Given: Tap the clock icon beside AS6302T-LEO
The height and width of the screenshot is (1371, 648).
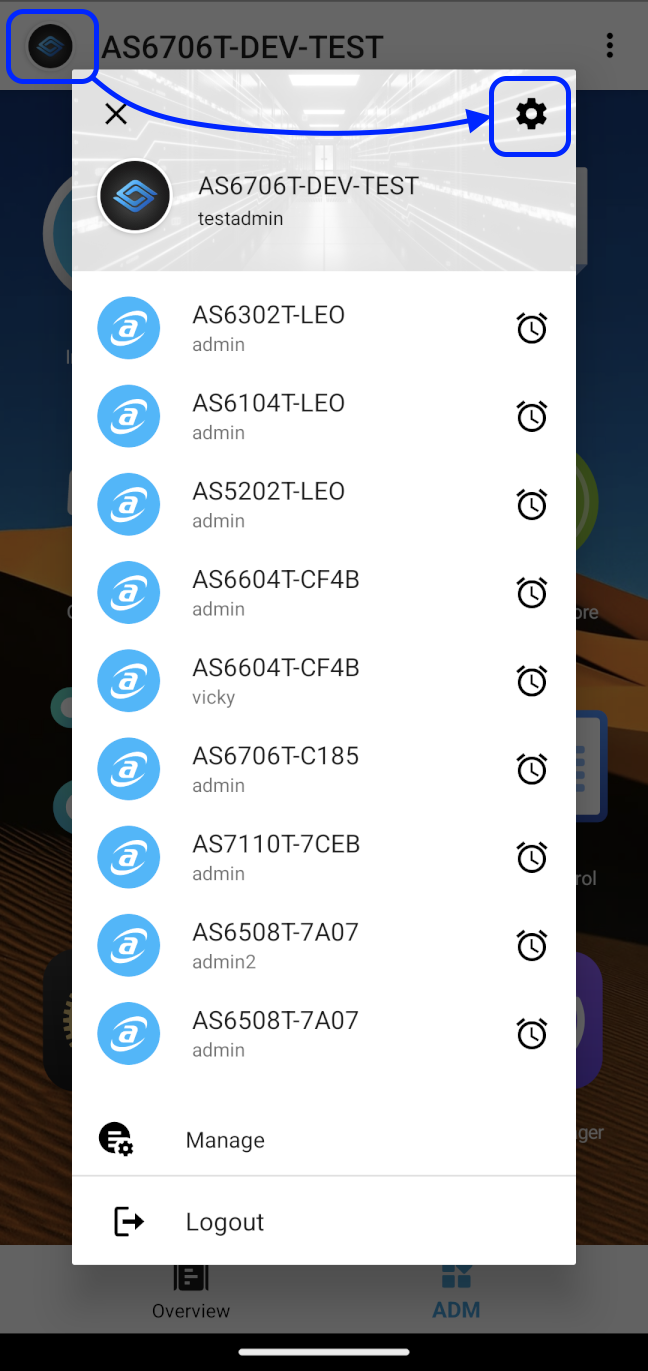Looking at the screenshot, I should click(x=531, y=328).
